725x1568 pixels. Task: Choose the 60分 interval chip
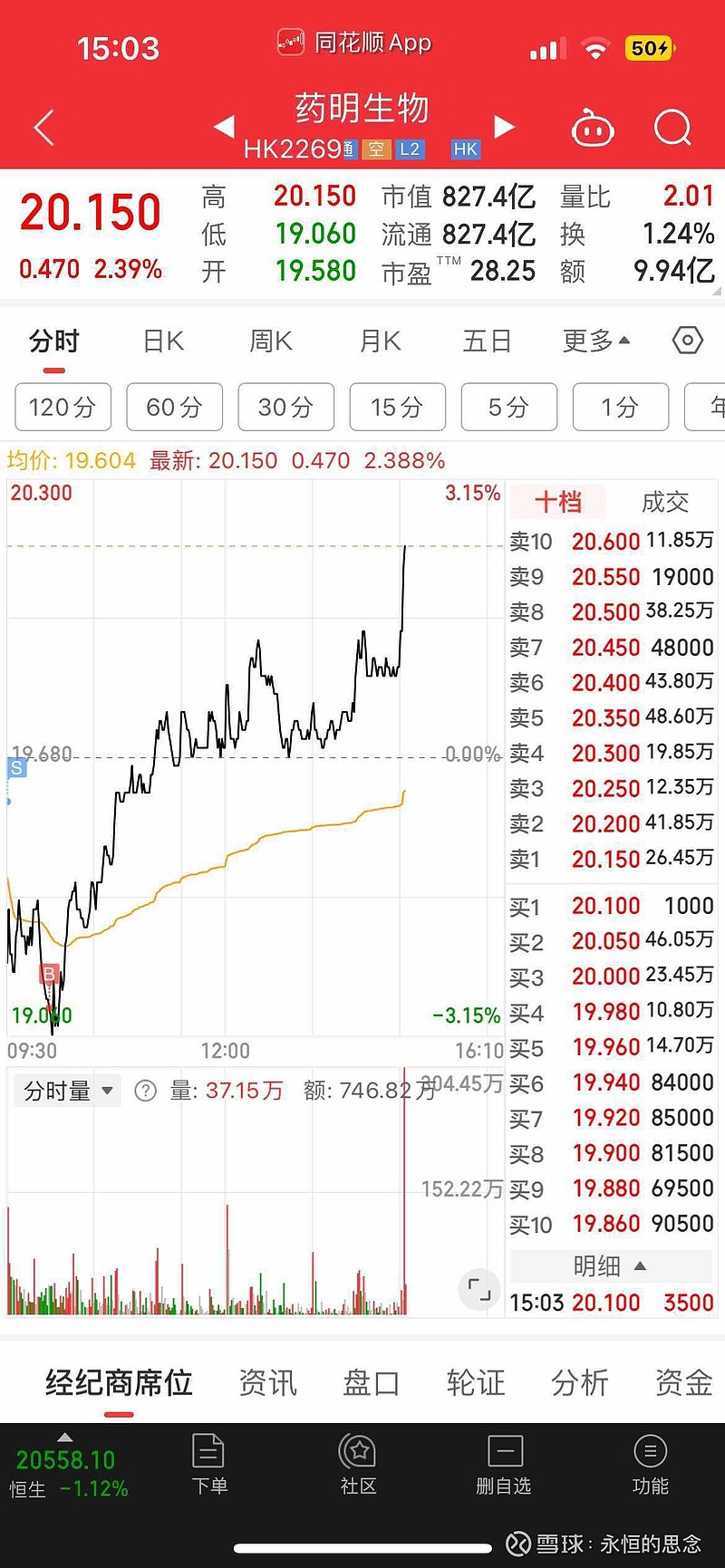[x=174, y=407]
